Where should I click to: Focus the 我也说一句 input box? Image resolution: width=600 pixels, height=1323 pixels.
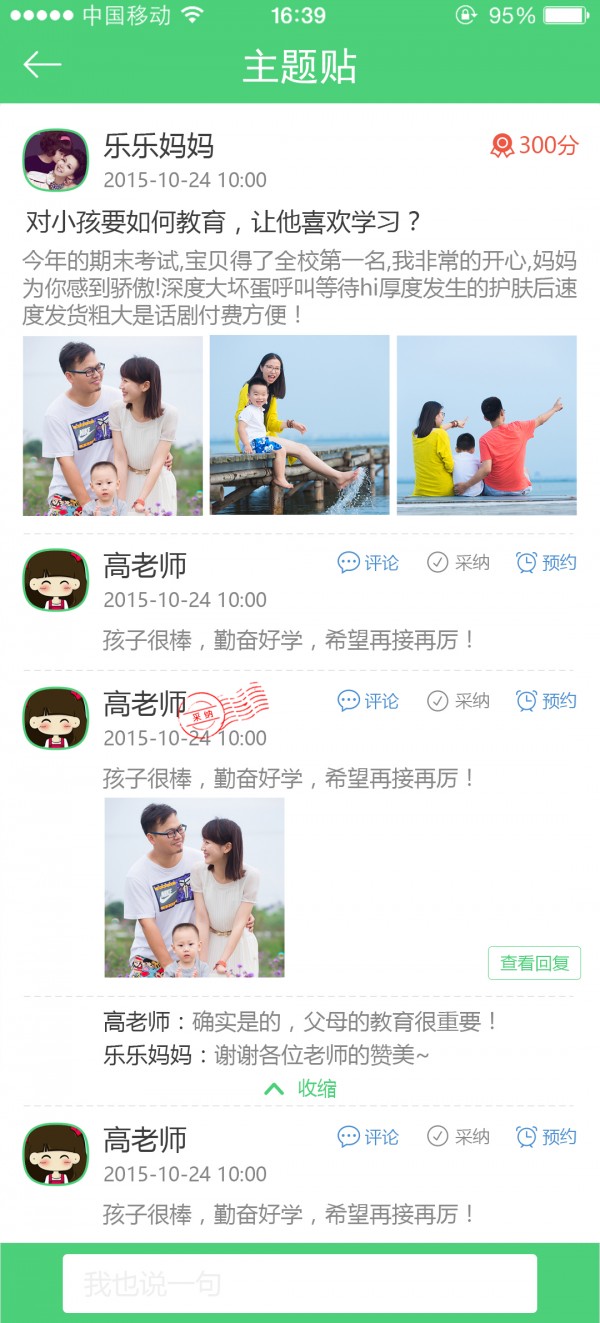[300, 1283]
